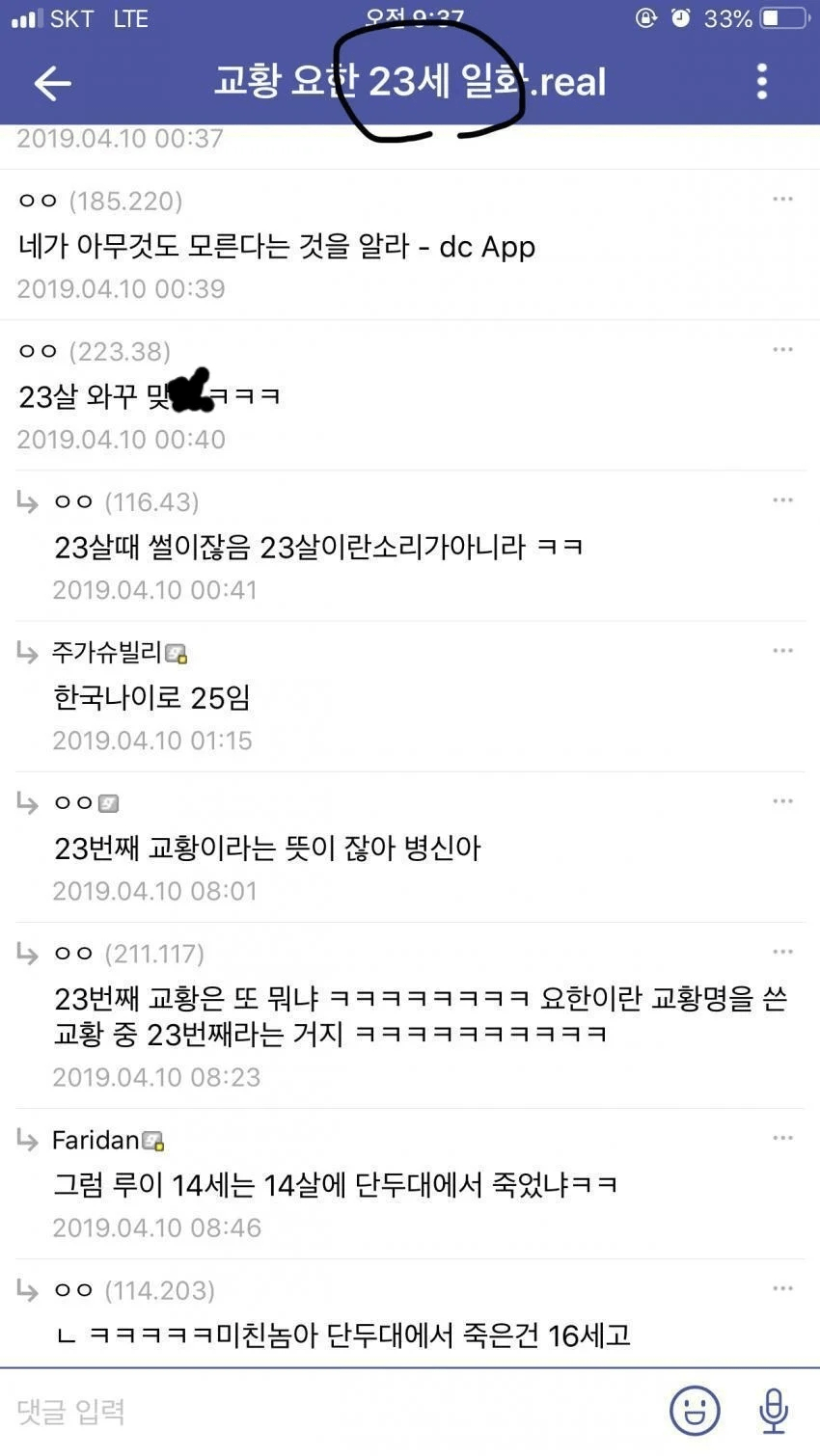Open the emoticon picker
Image resolution: width=820 pixels, height=1456 pixels.
coord(695,1412)
